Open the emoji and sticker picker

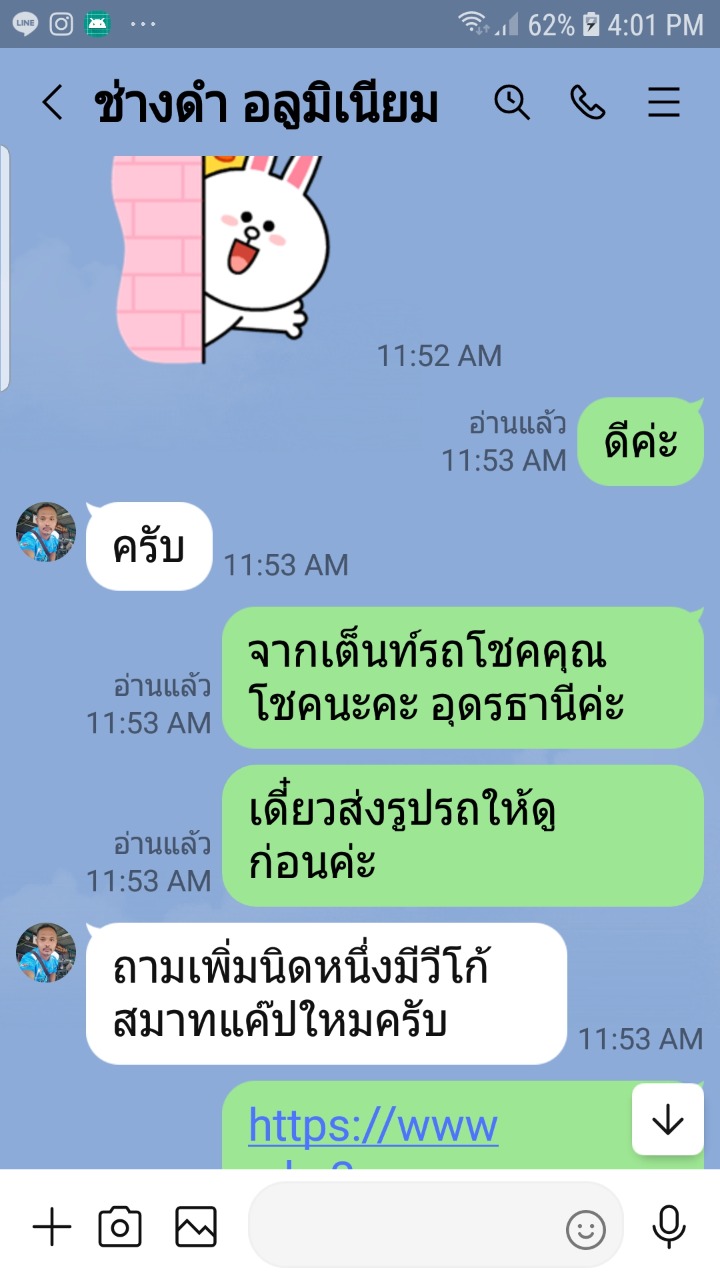pyautogui.click(x=586, y=1230)
